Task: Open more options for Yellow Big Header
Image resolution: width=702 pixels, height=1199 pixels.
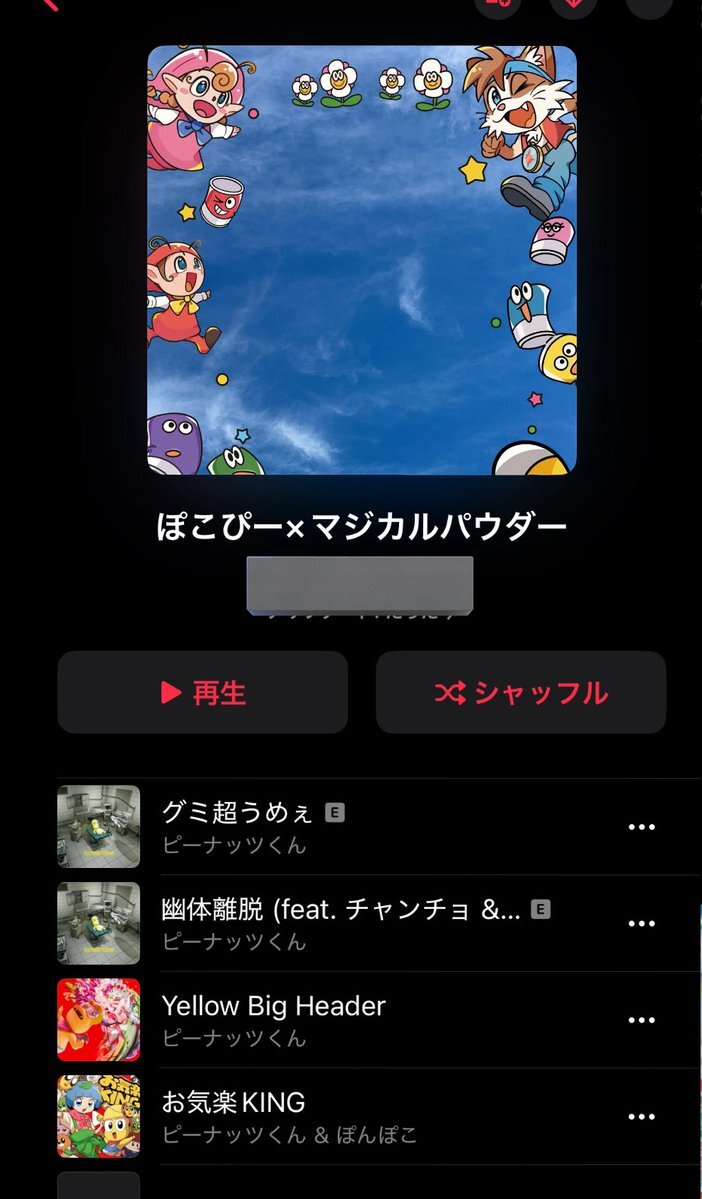Action: tap(641, 1020)
